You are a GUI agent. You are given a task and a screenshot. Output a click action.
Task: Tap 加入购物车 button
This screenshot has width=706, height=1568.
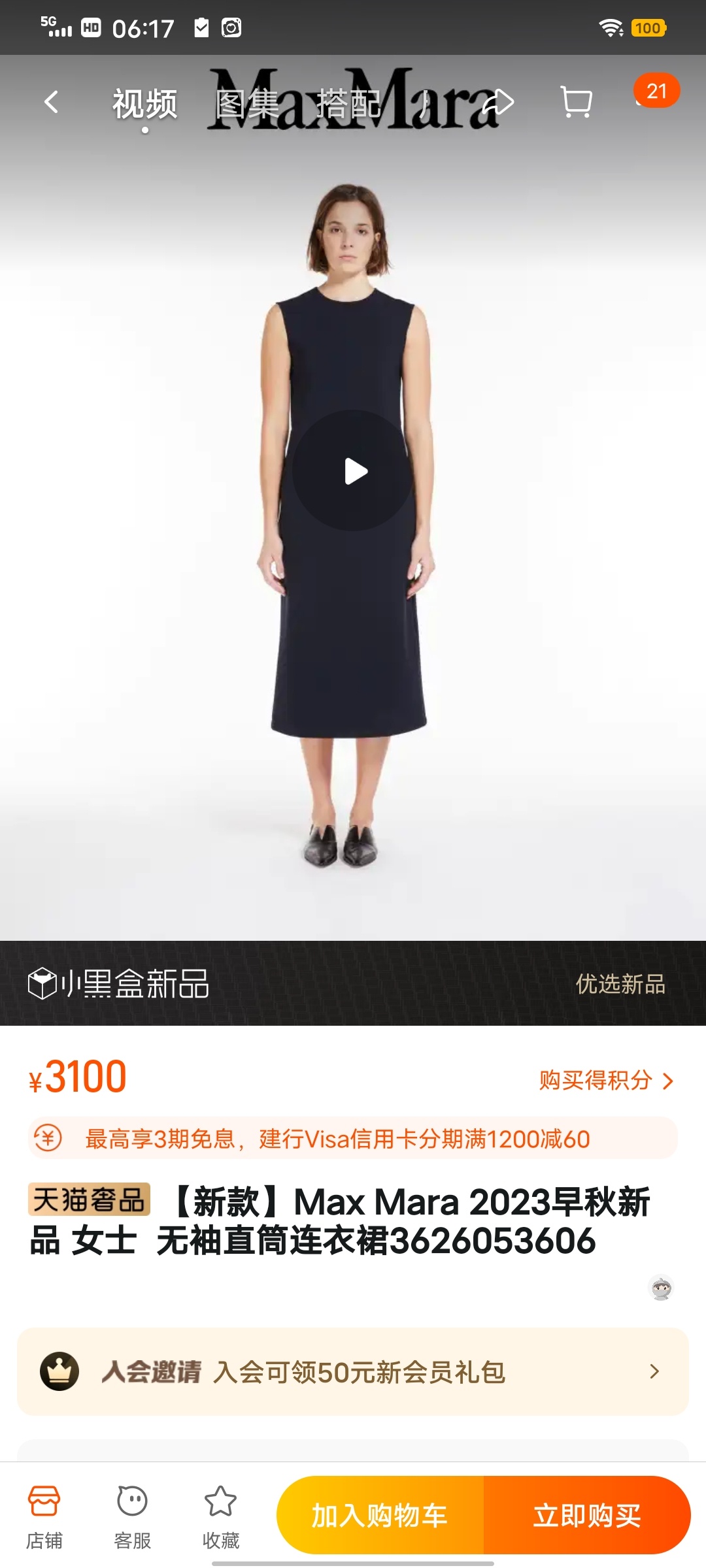pos(380,1515)
